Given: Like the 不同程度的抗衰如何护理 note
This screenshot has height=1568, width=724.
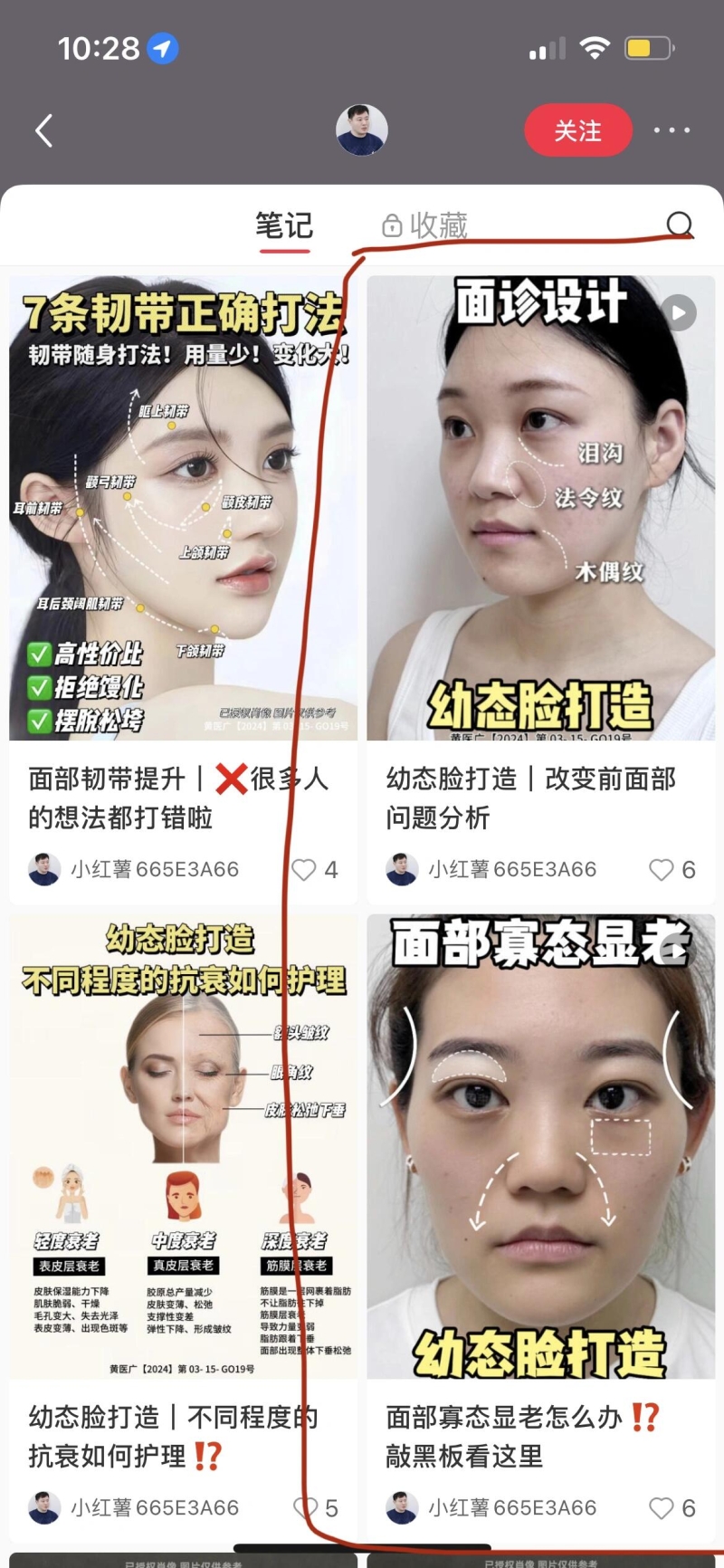Looking at the screenshot, I should pyautogui.click(x=304, y=1508).
